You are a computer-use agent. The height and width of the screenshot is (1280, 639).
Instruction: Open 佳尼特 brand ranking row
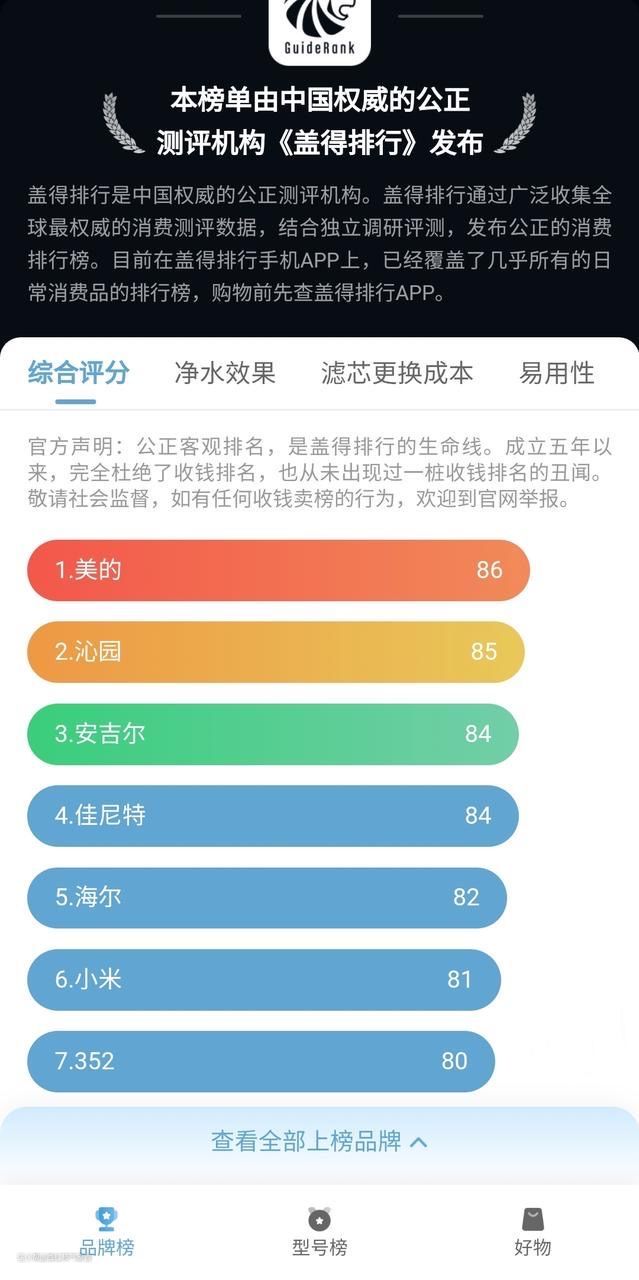coord(272,815)
